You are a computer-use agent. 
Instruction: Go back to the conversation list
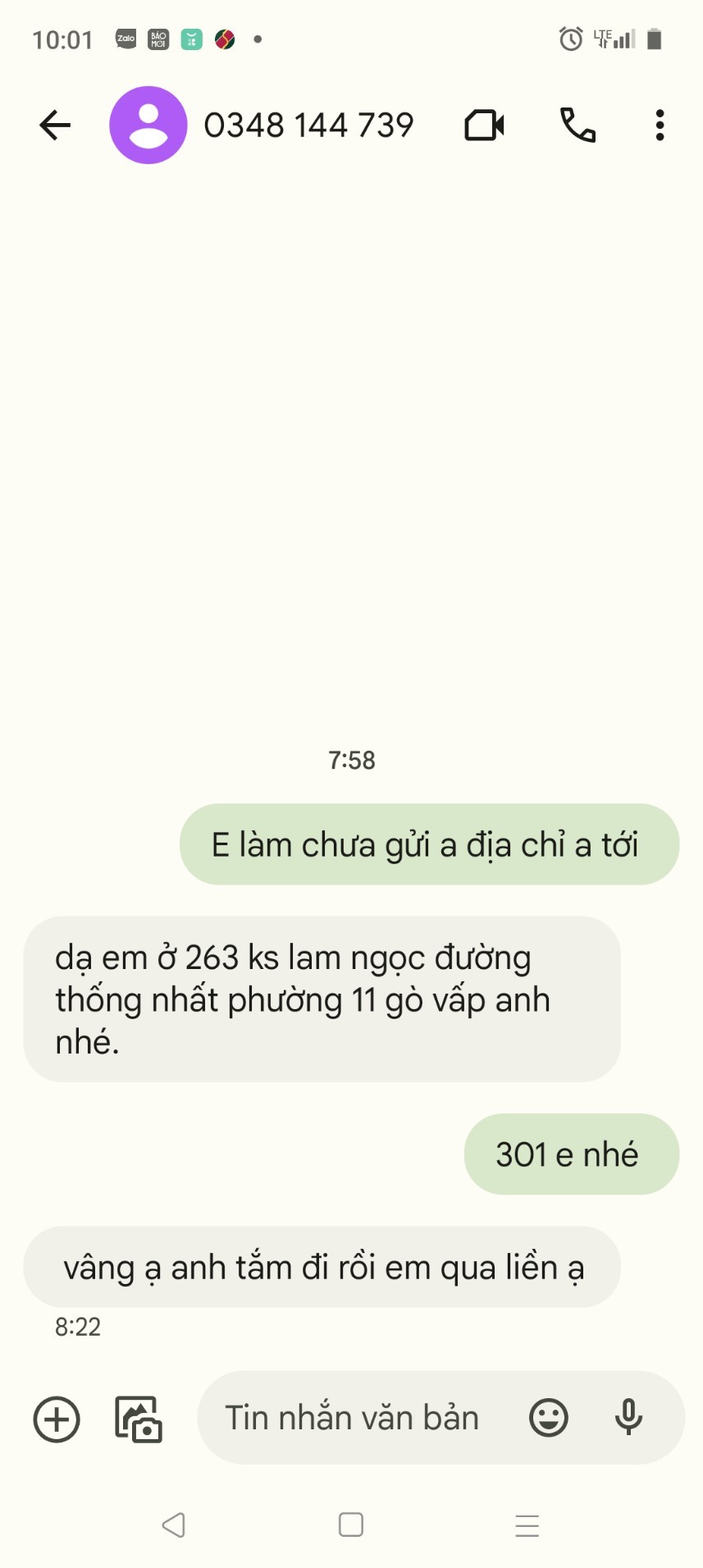click(x=55, y=126)
